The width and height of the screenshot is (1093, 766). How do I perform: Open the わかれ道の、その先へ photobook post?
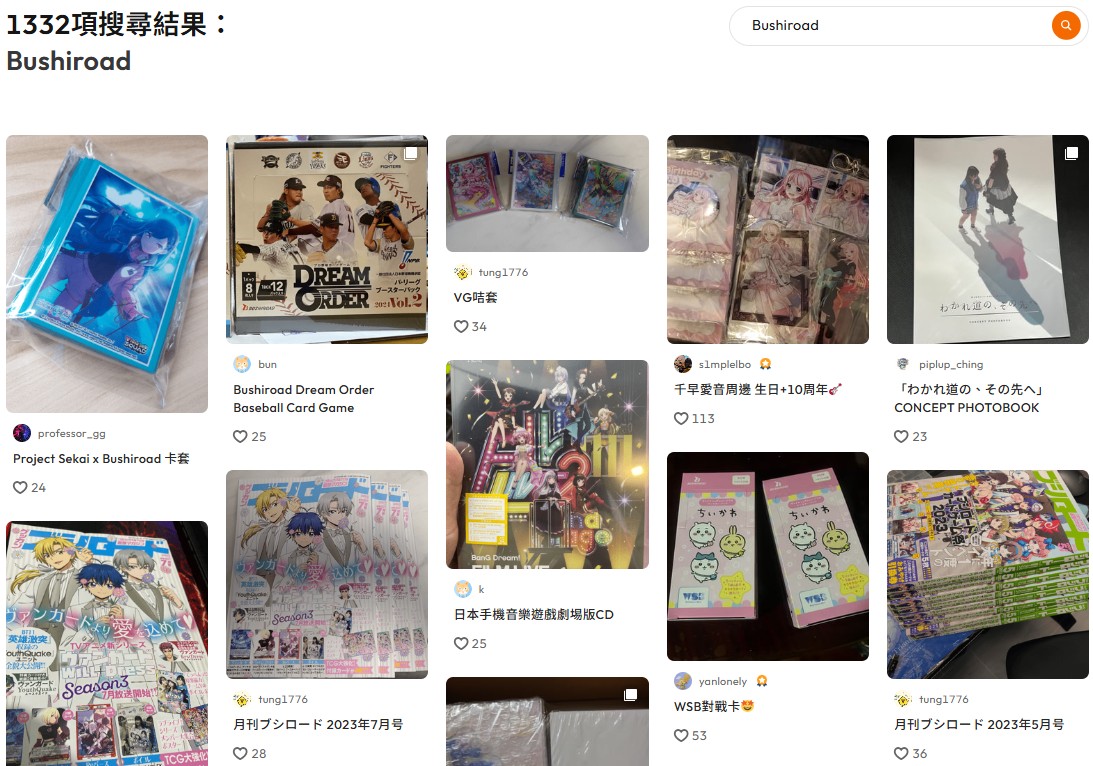[x=987, y=239]
